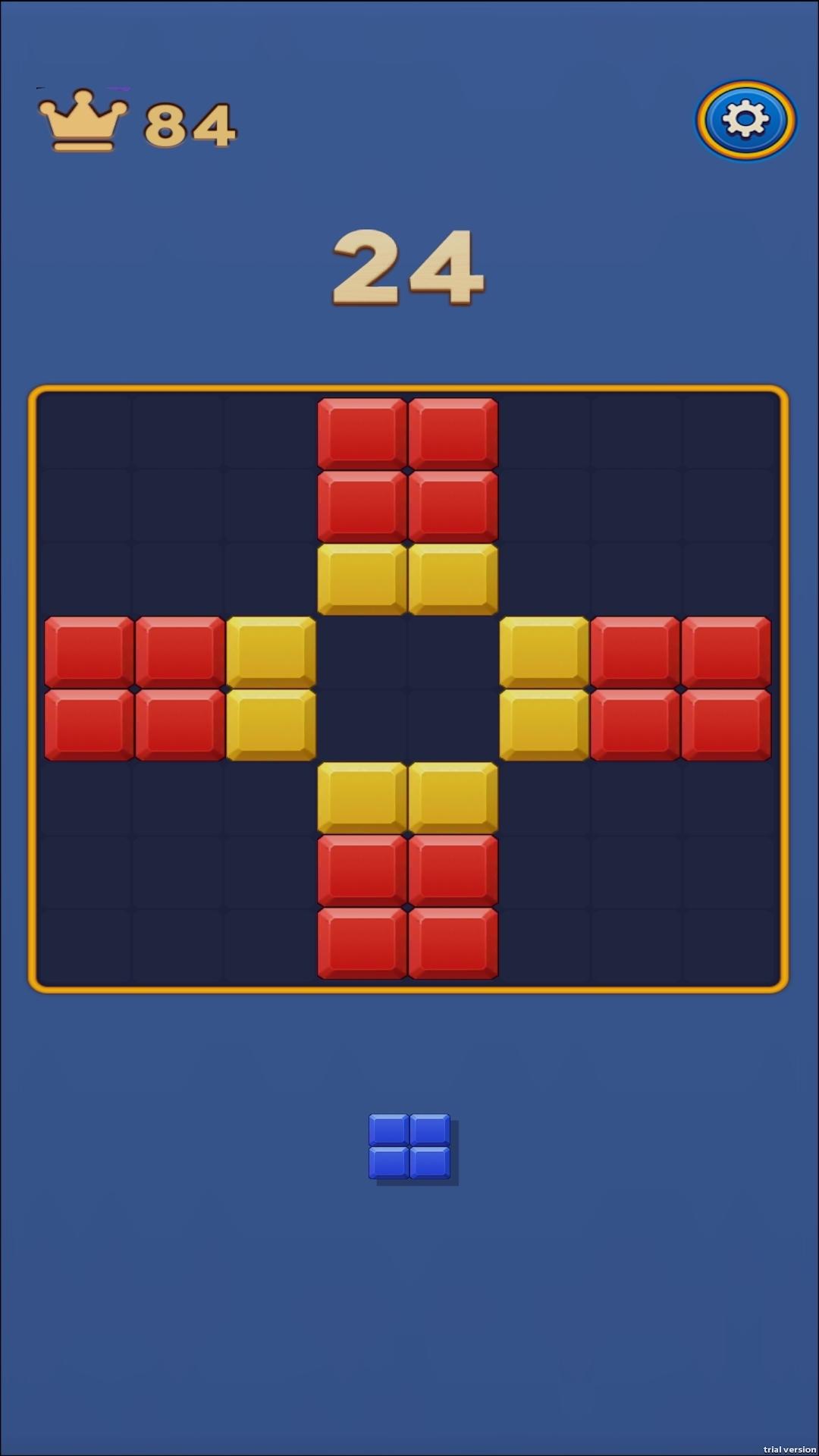Screen dimensions: 819x1456
Task: Open the settings gear button
Action: click(x=745, y=120)
